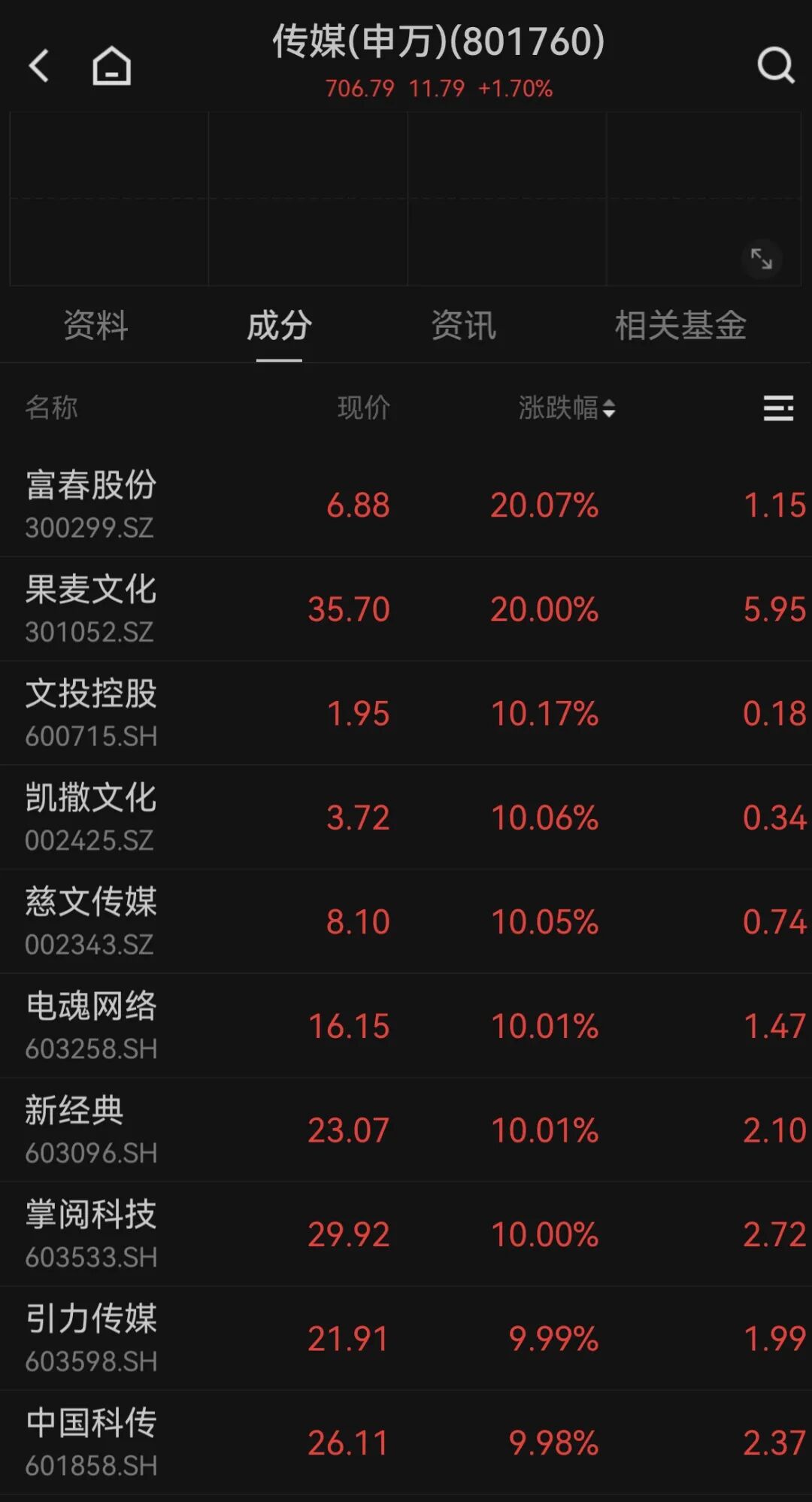The height and width of the screenshot is (1502, 812).
Task: Sort list by 涨跌幅 column
Action: pyautogui.click(x=567, y=408)
